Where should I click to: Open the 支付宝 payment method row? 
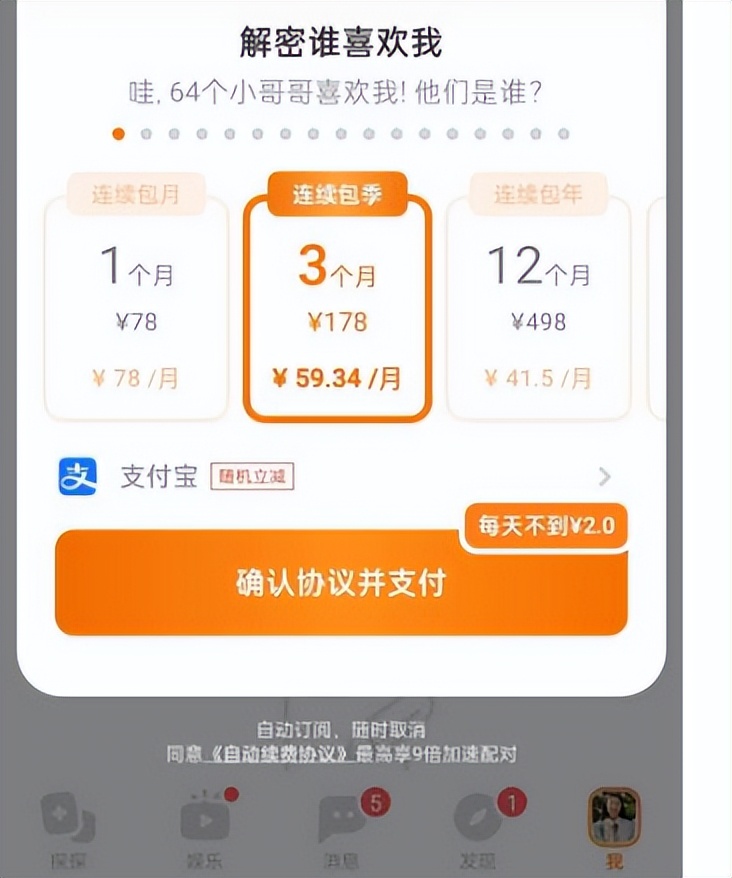[x=335, y=477]
